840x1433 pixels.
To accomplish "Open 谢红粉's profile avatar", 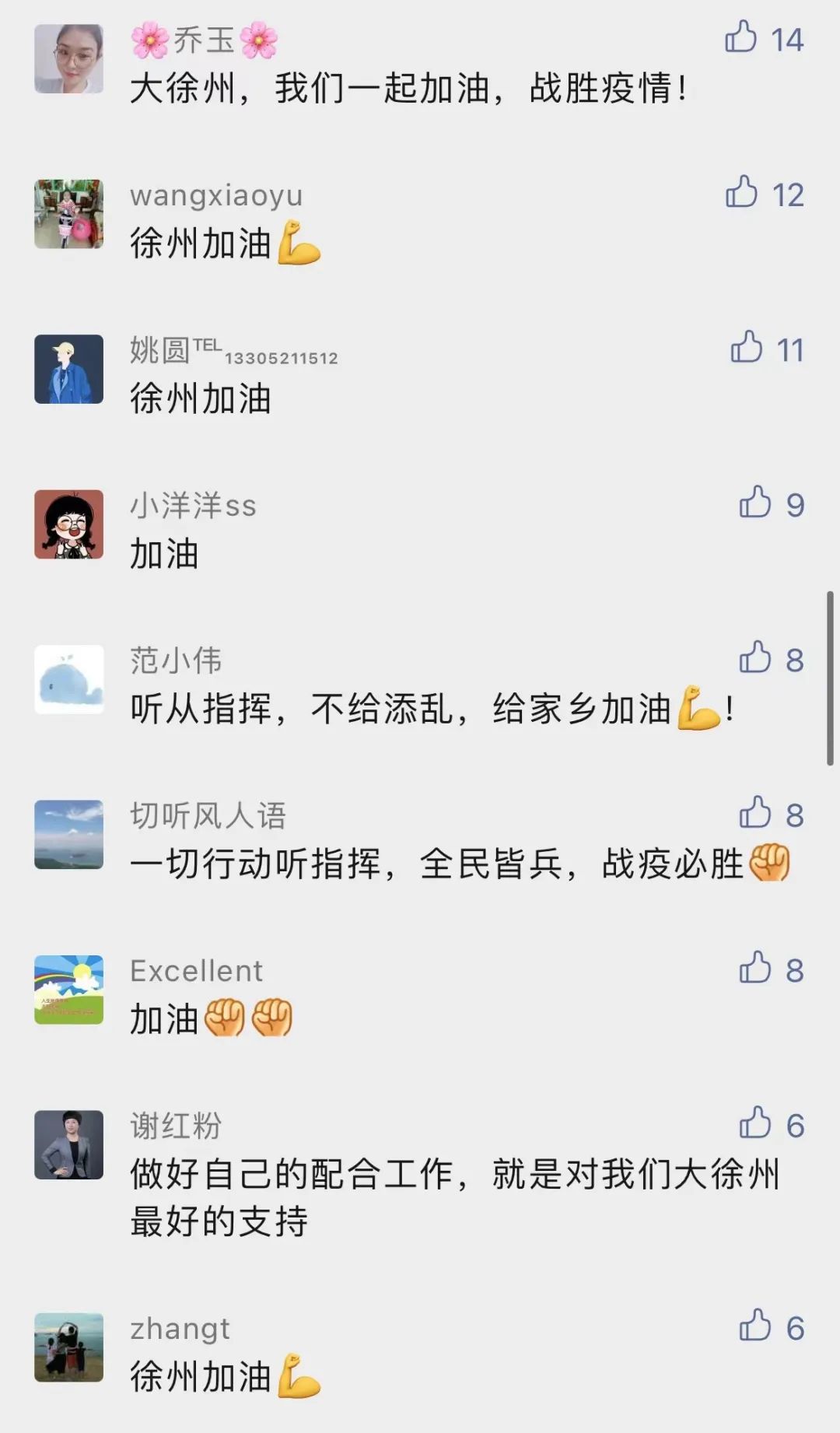I will [69, 1144].
